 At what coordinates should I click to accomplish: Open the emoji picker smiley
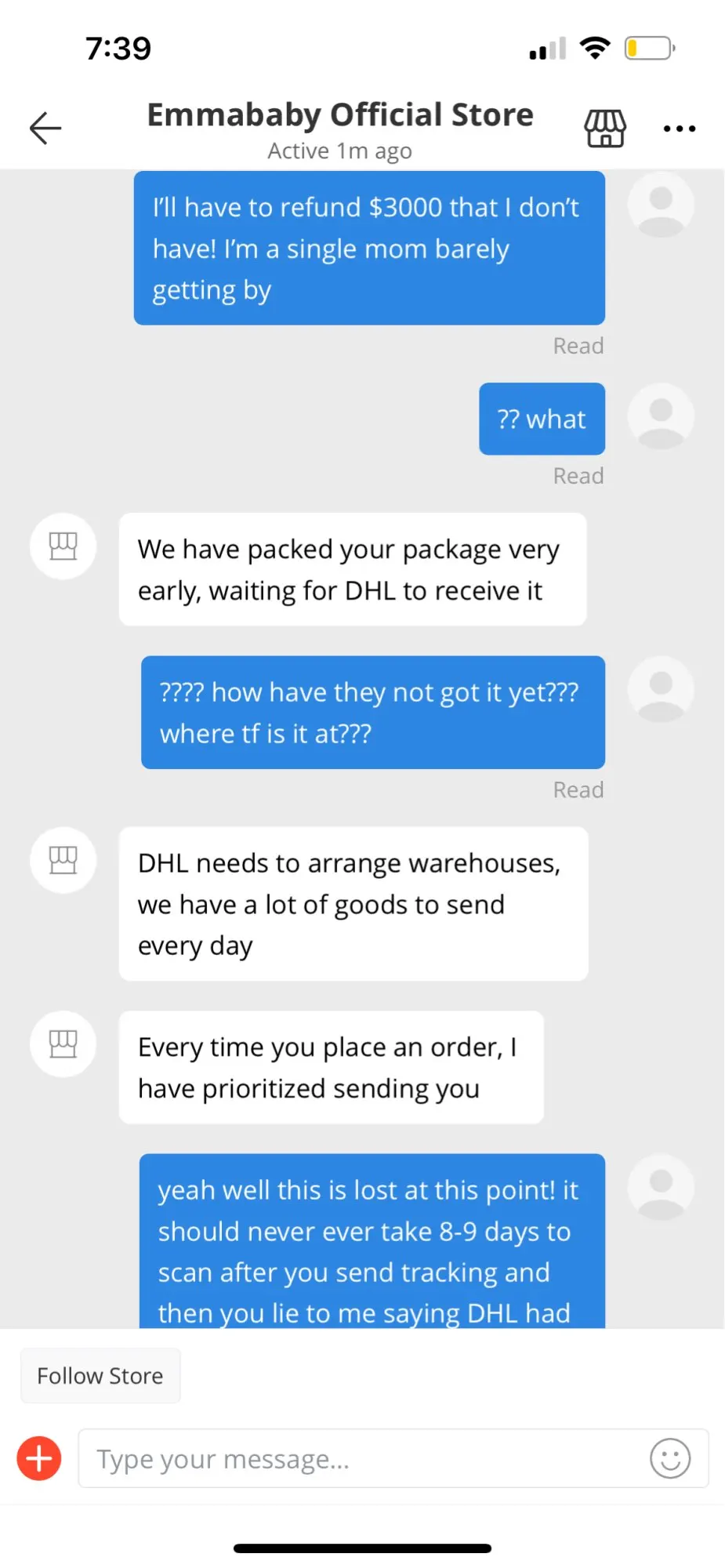[670, 1458]
